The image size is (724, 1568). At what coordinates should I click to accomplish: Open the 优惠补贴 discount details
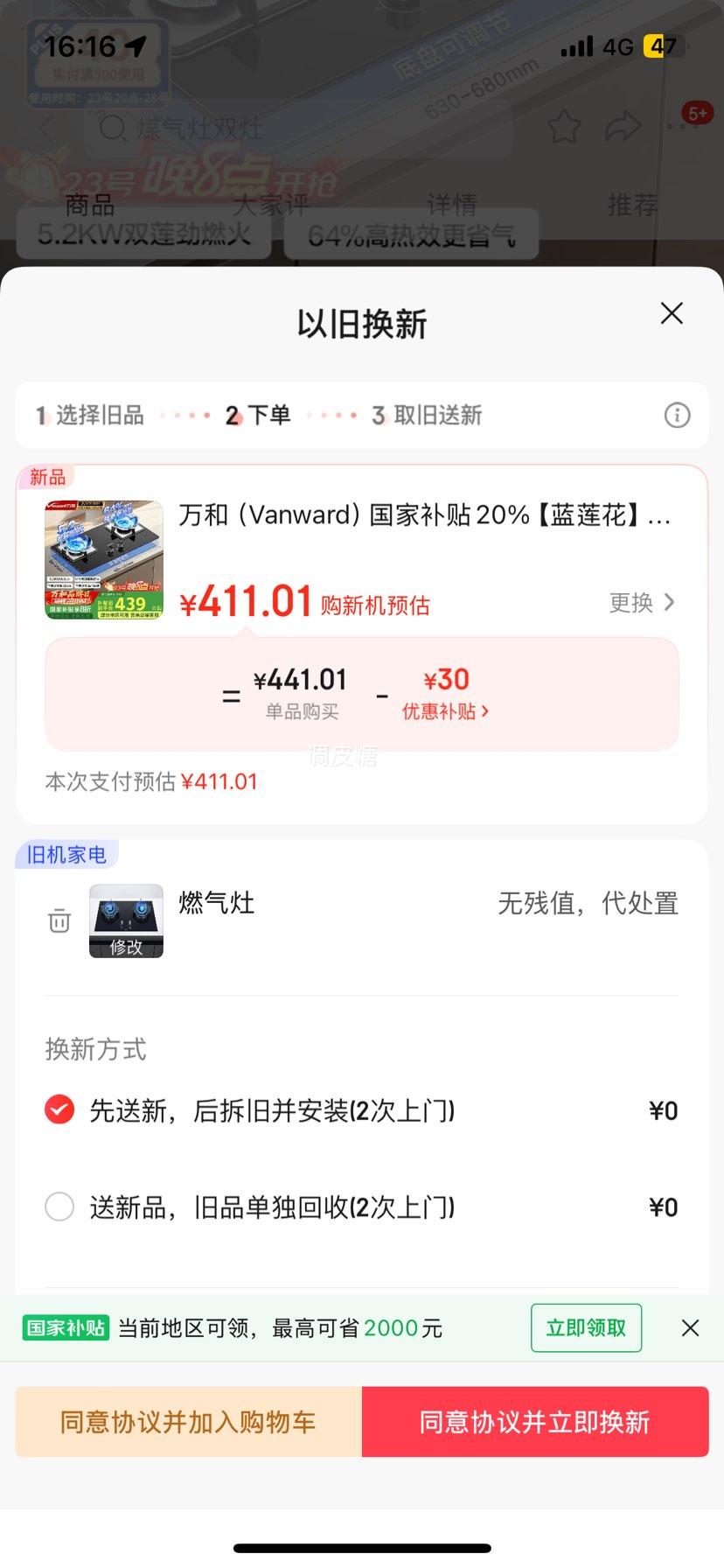tap(445, 711)
